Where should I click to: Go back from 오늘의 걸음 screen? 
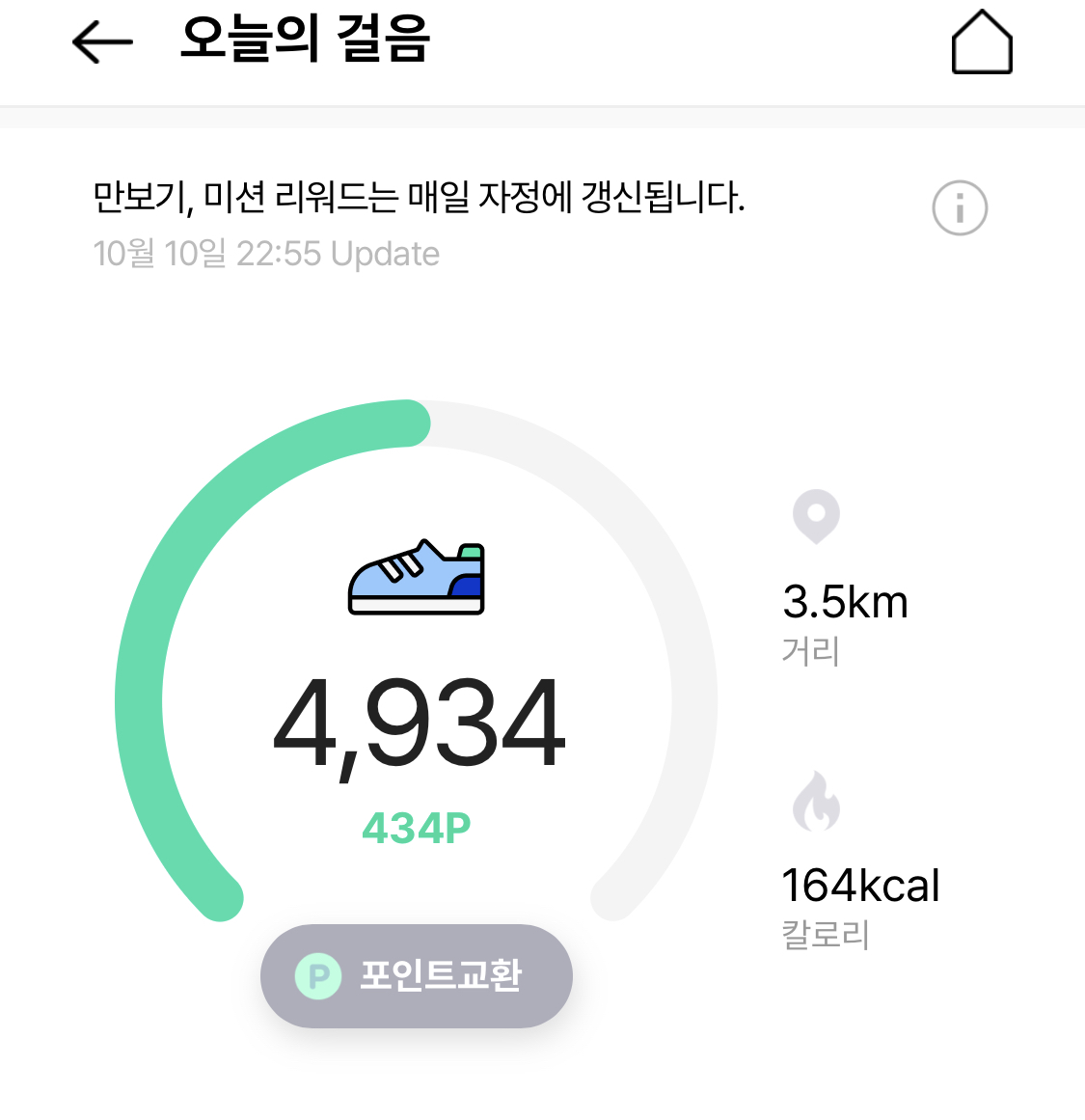102,42
